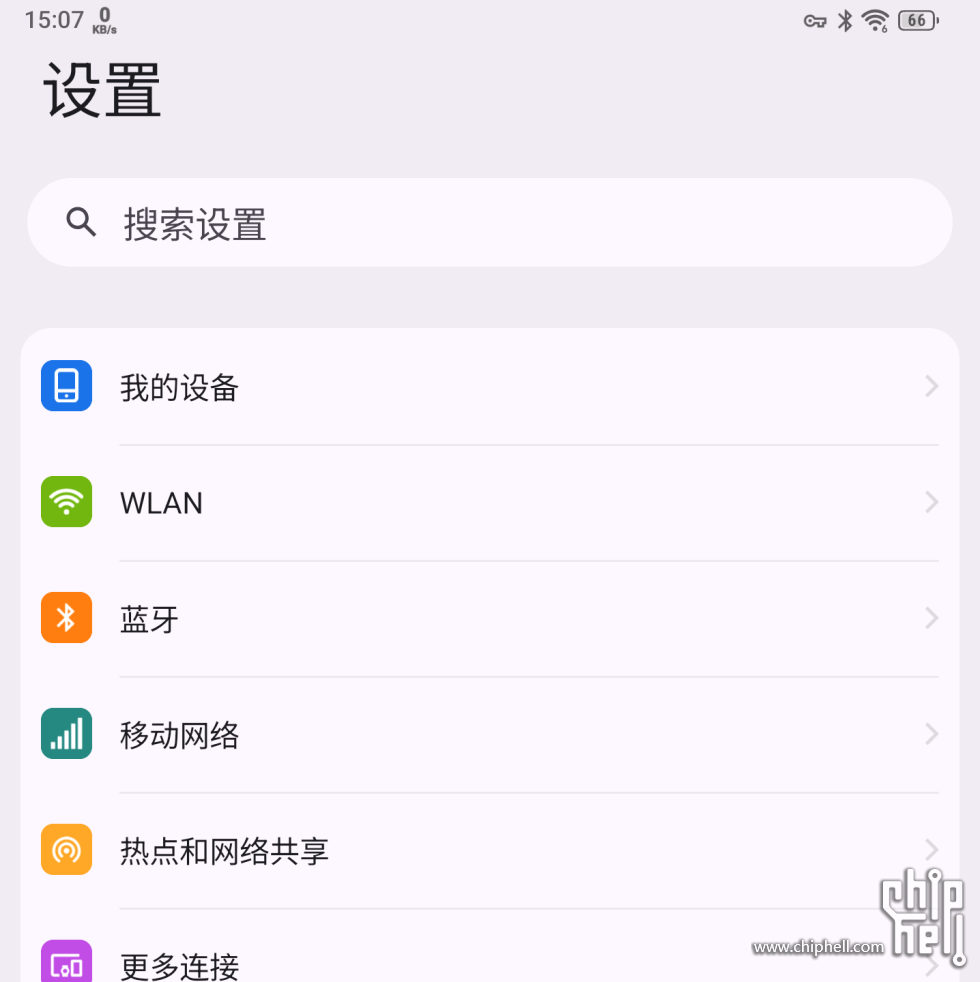The height and width of the screenshot is (982, 980).
Task: Click the mobile network signal bars icon
Action: (65, 733)
